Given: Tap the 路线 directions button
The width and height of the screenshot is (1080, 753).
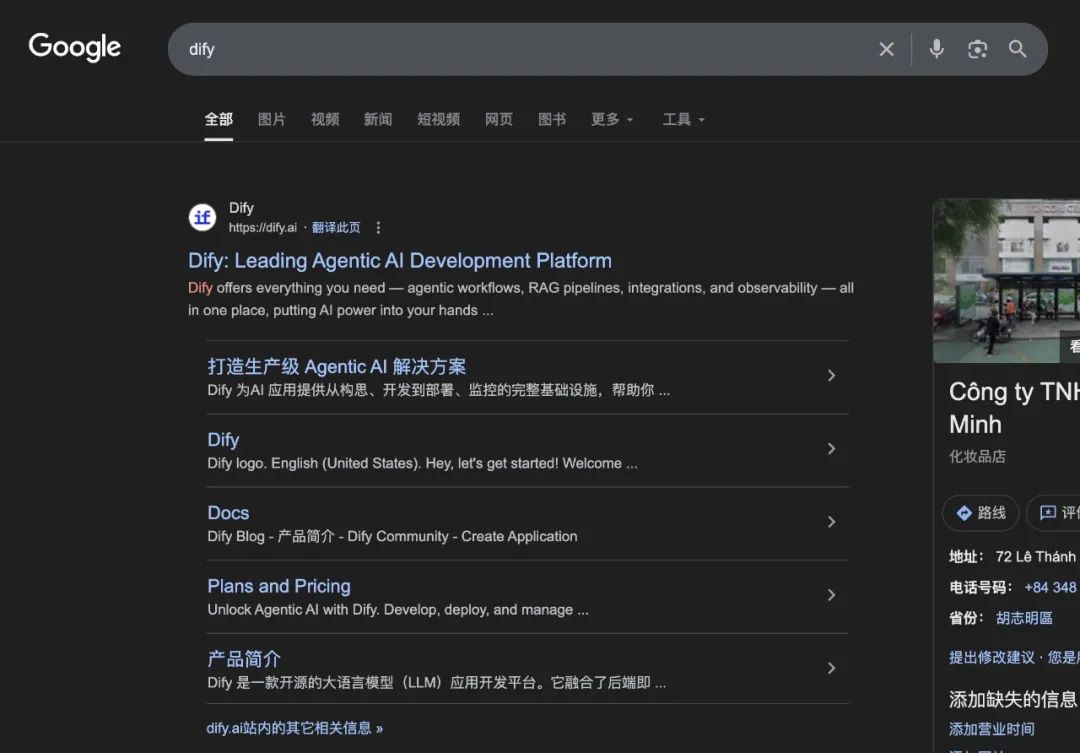Looking at the screenshot, I should pos(981,513).
